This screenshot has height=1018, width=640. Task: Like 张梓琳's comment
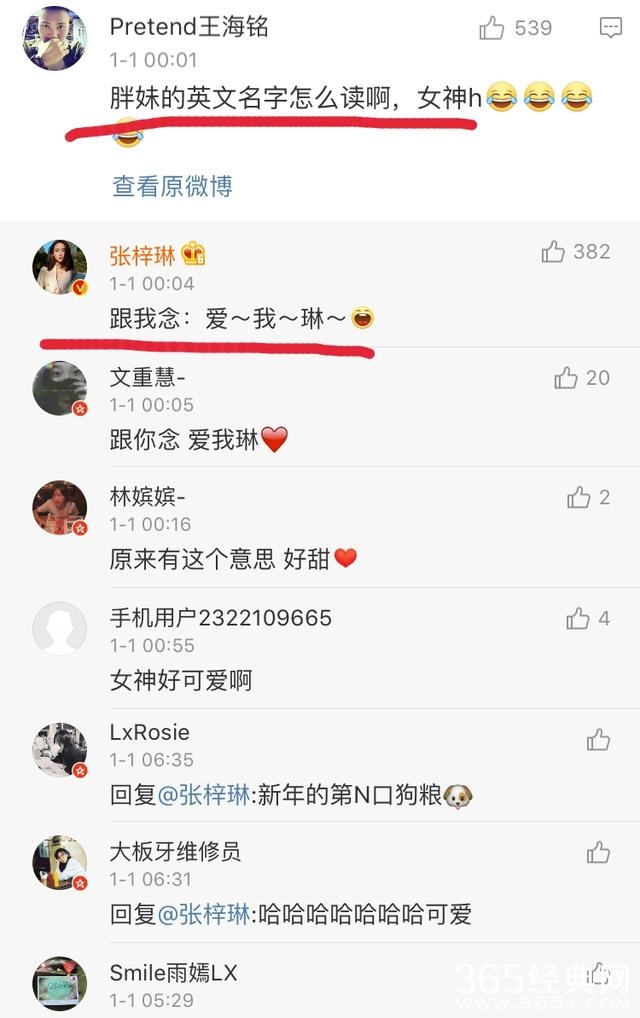[553, 252]
